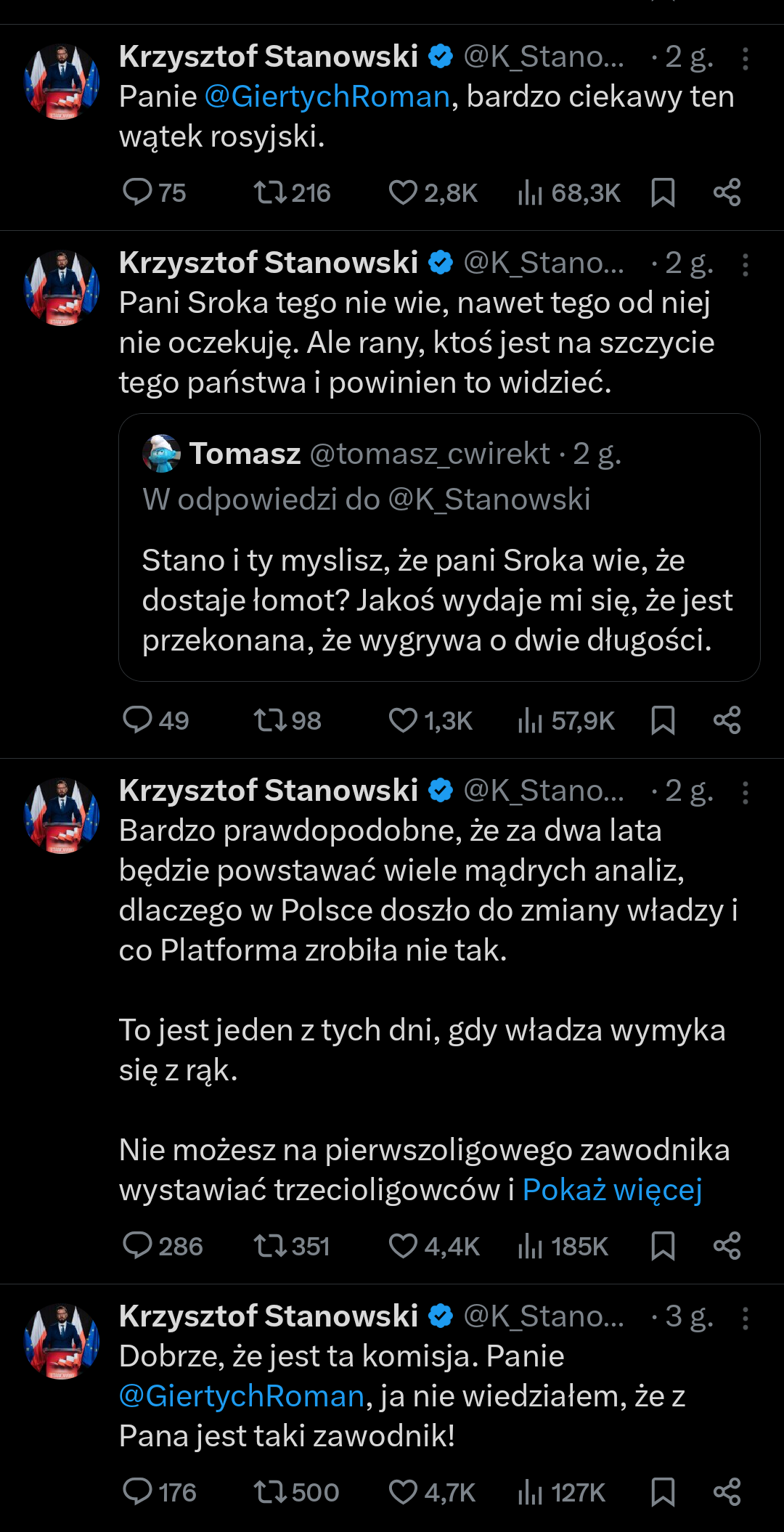Open overflow menu on the 'Dobrze, że jest ta komisja' tweet
This screenshot has width=784, height=1532.
(745, 1318)
